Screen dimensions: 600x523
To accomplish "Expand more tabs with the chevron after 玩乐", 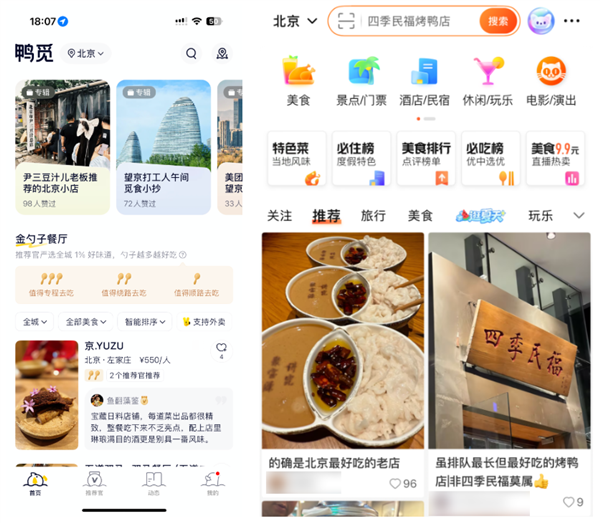I will pos(578,215).
